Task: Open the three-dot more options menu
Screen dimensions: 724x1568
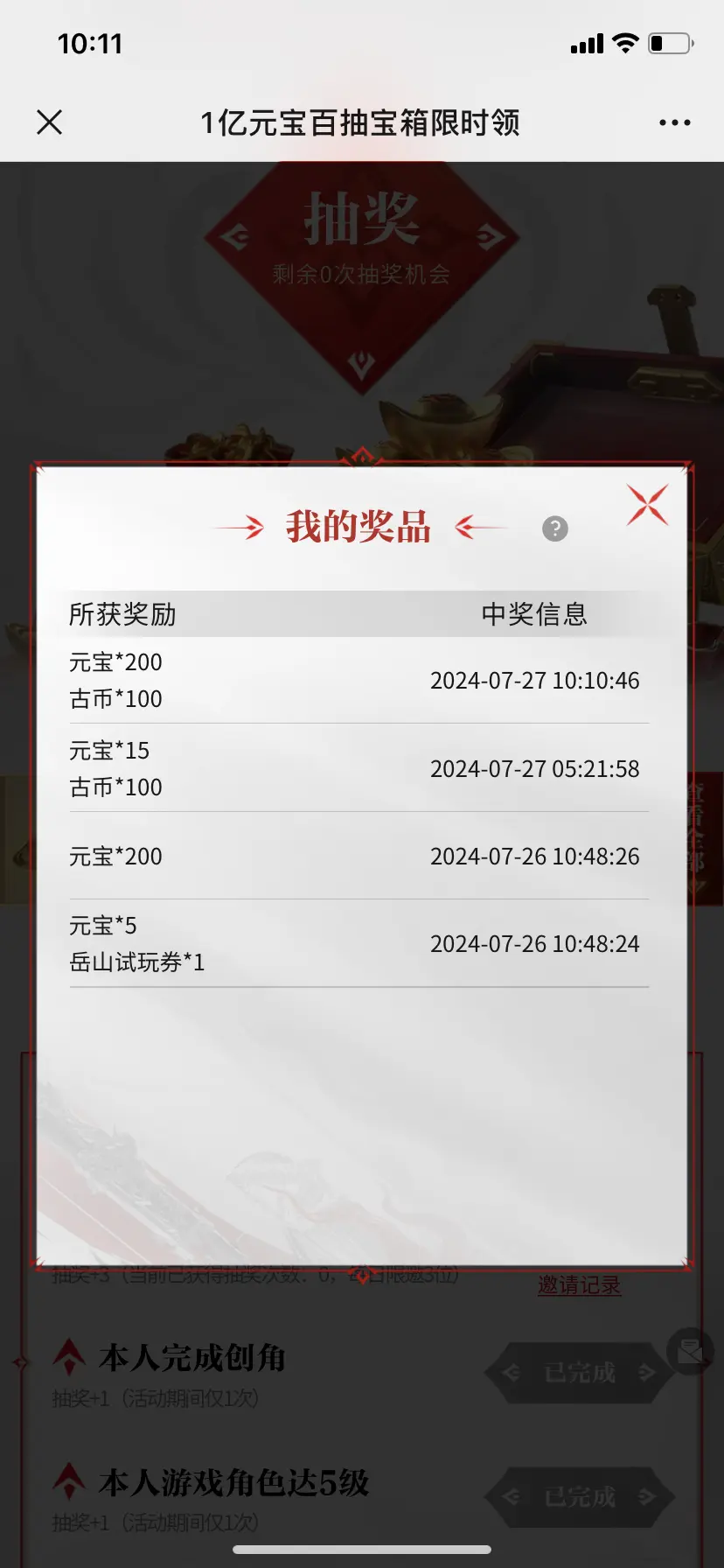Action: tap(674, 122)
